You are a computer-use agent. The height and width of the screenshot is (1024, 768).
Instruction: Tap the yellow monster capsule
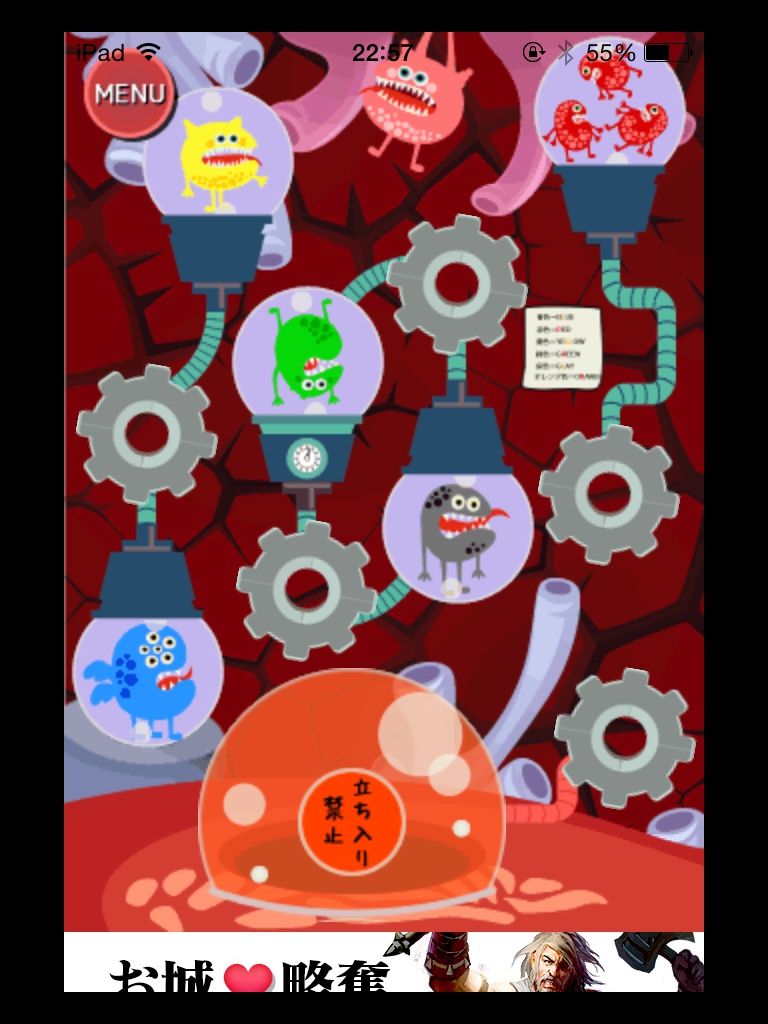pyautogui.click(x=218, y=162)
